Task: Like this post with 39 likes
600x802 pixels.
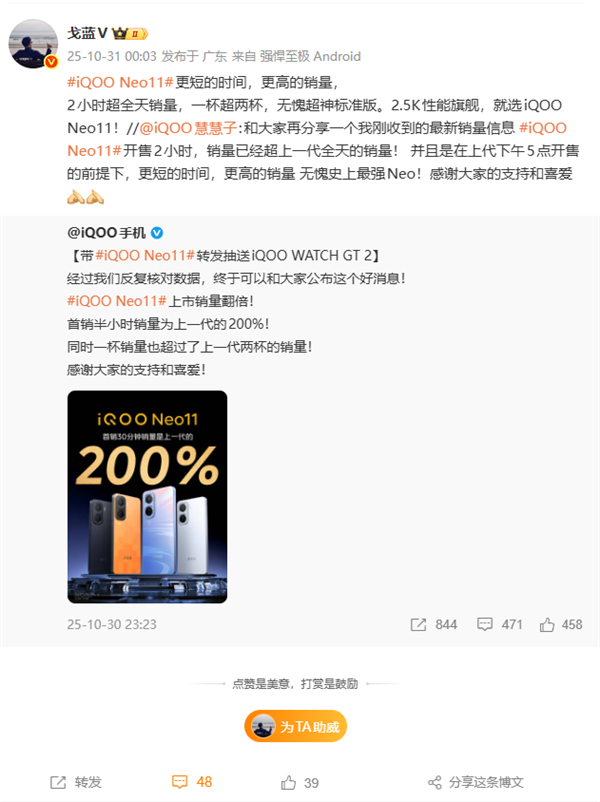Action: (300, 782)
